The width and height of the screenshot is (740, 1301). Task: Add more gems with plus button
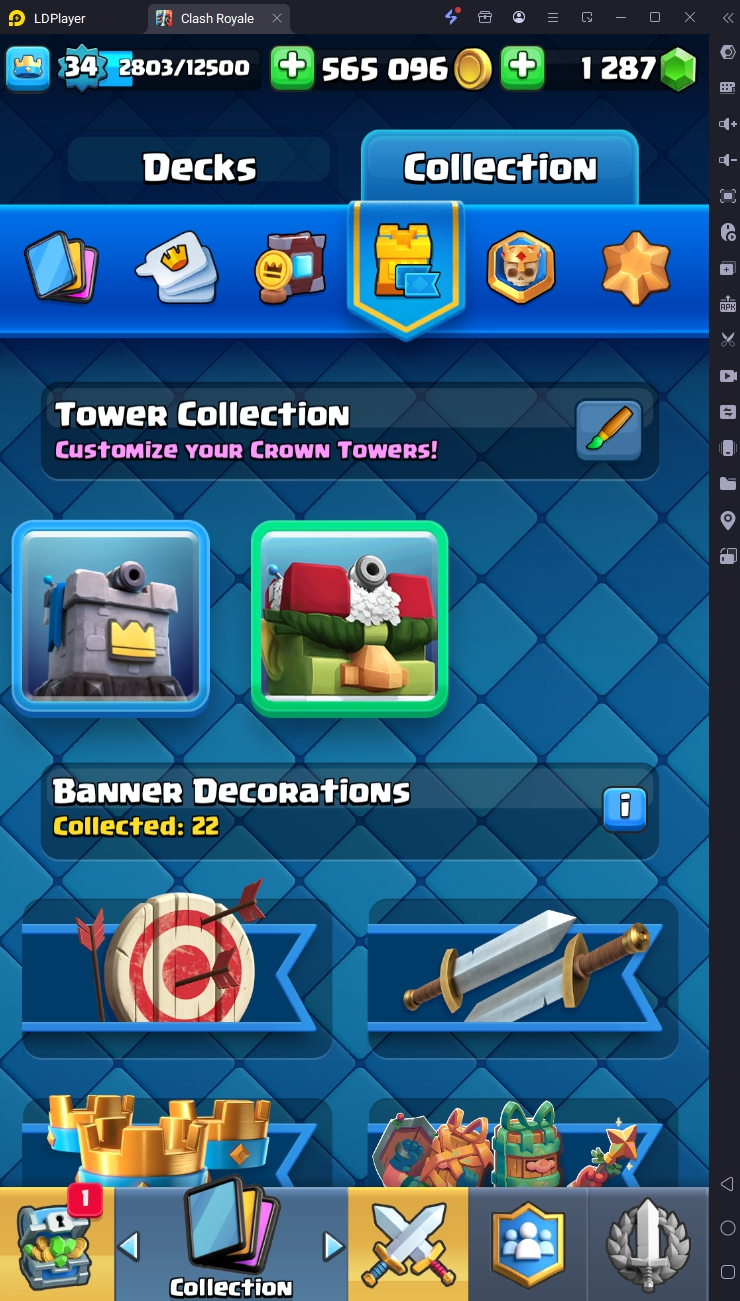point(522,68)
